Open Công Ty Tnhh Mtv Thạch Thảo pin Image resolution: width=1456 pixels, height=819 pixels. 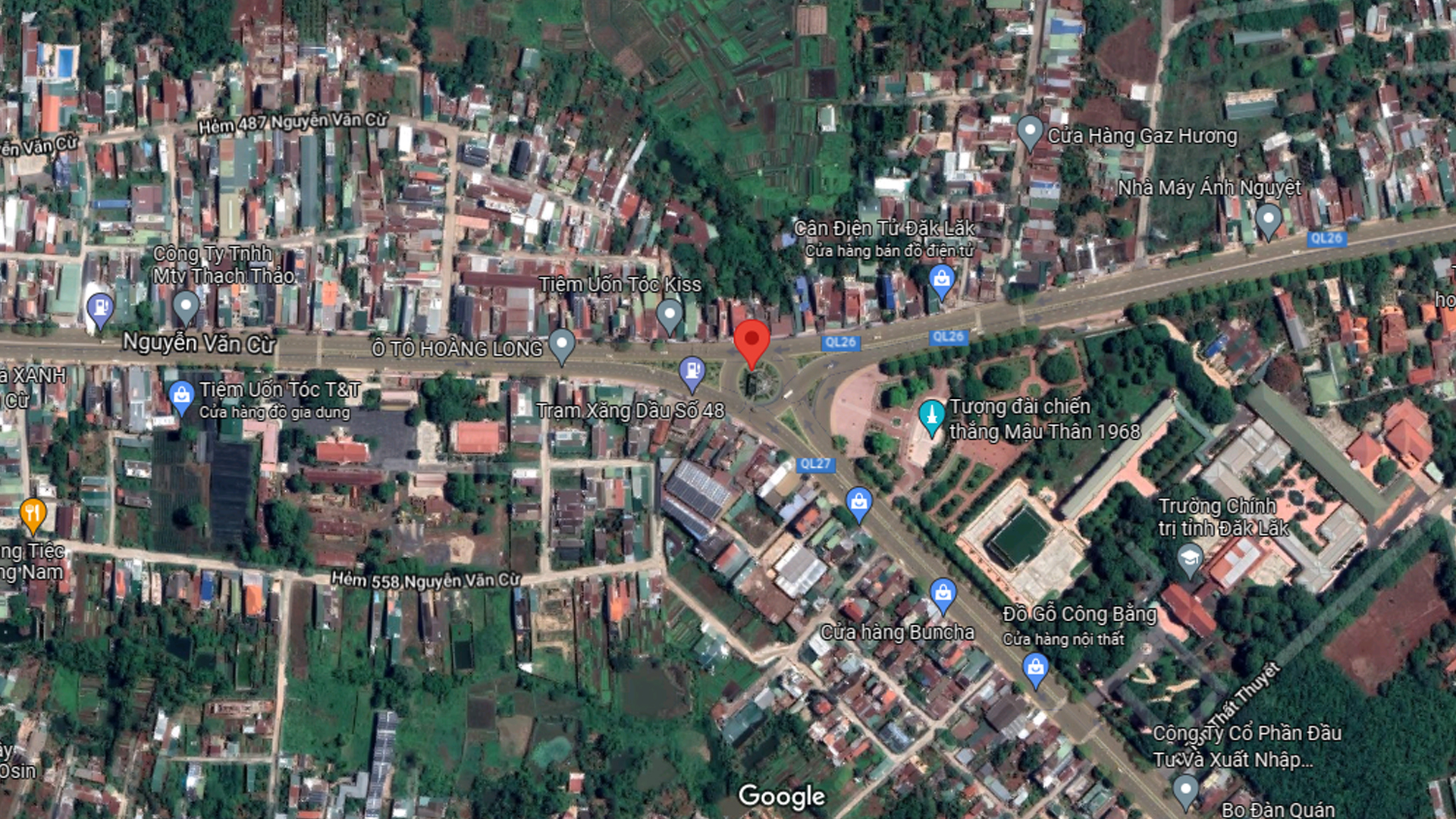point(186,307)
